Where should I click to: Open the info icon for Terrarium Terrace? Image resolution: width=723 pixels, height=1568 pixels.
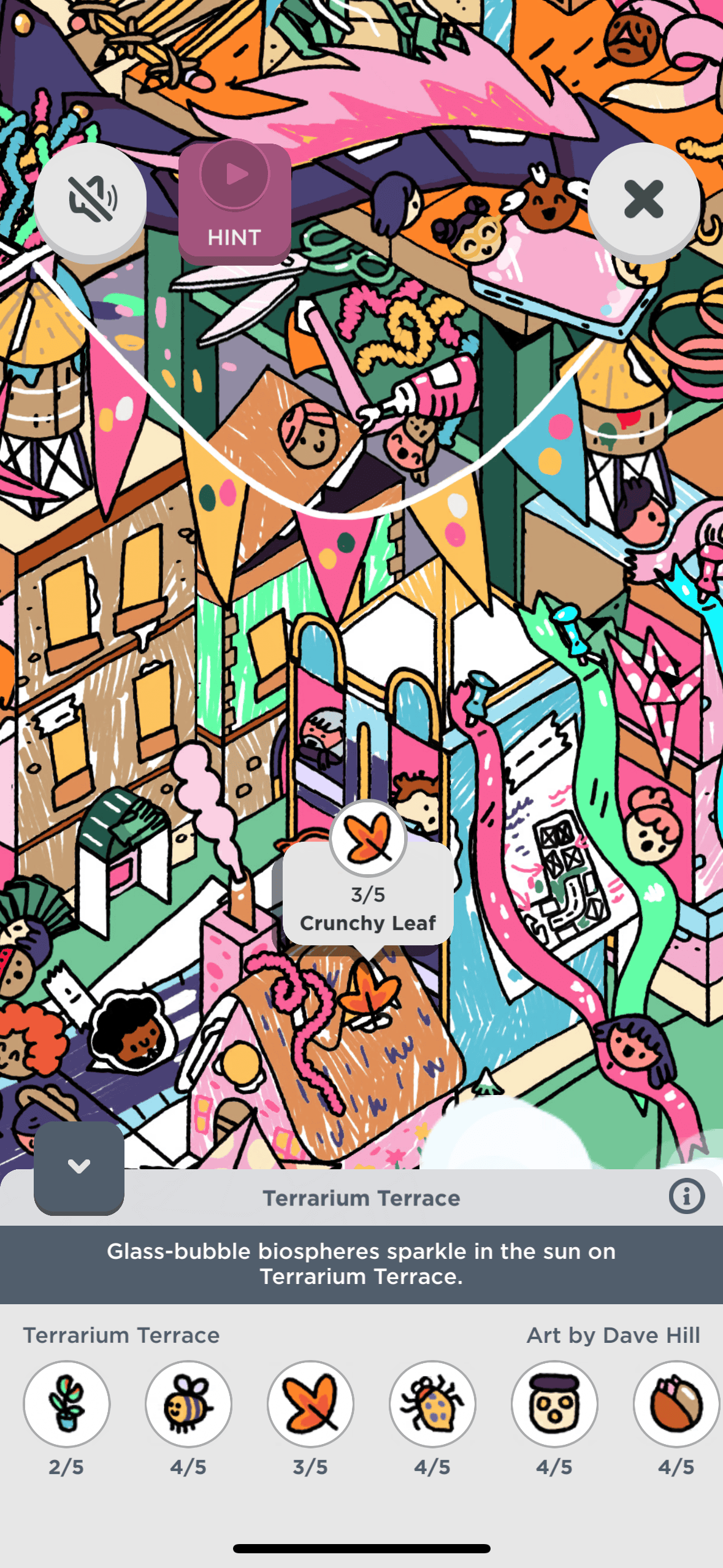686,1196
